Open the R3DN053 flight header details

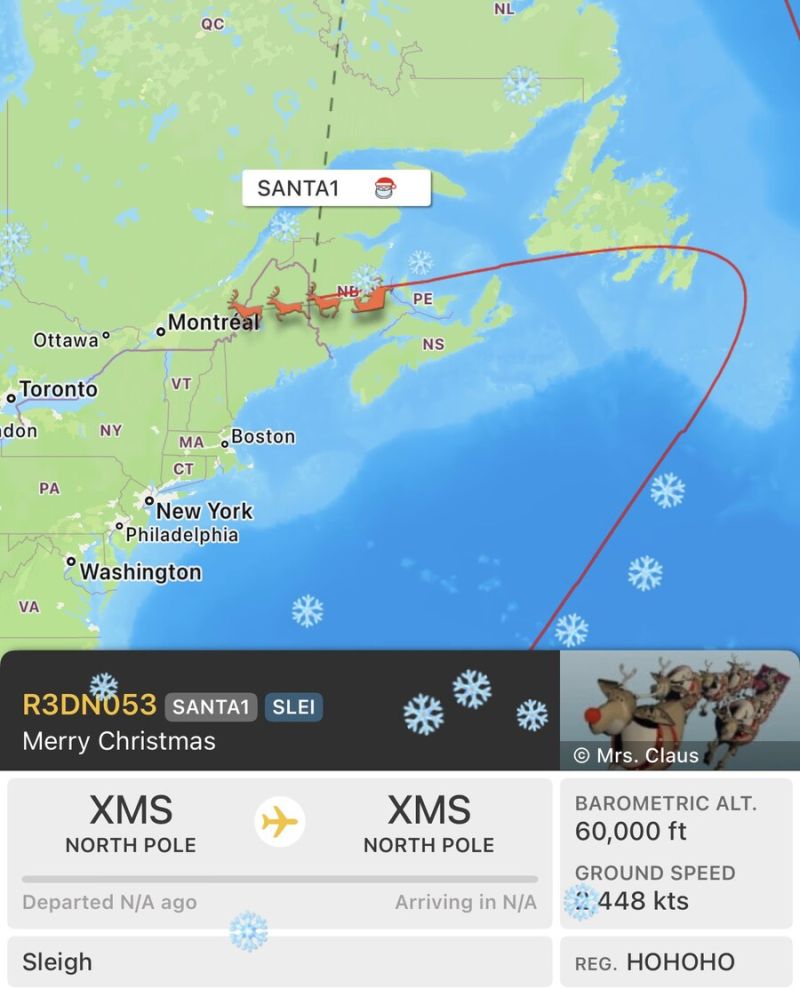89,706
